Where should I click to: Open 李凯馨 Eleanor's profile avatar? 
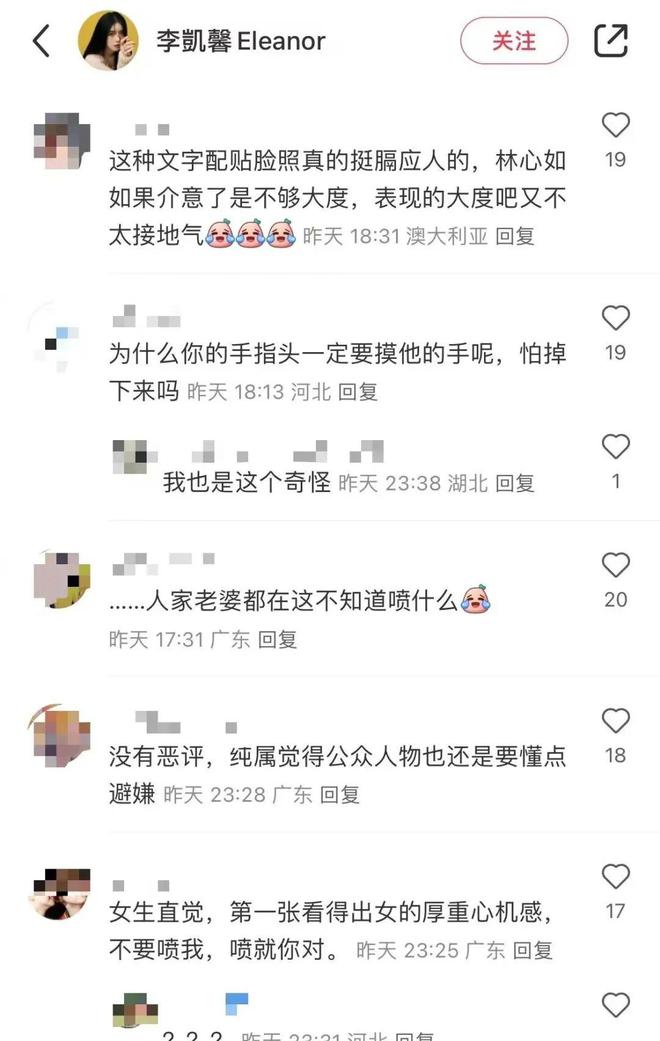coord(108,41)
